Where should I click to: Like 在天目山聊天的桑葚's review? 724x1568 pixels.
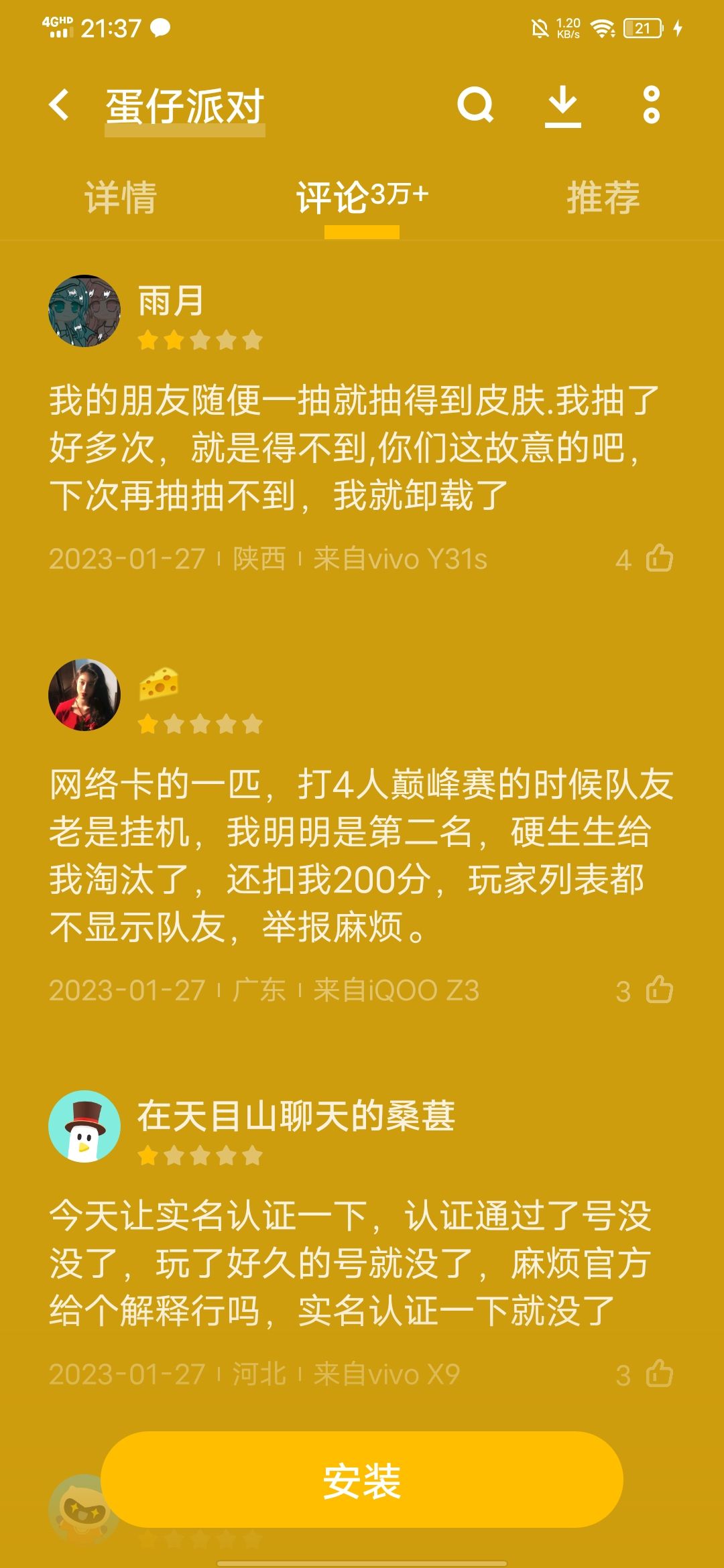coord(659,1374)
